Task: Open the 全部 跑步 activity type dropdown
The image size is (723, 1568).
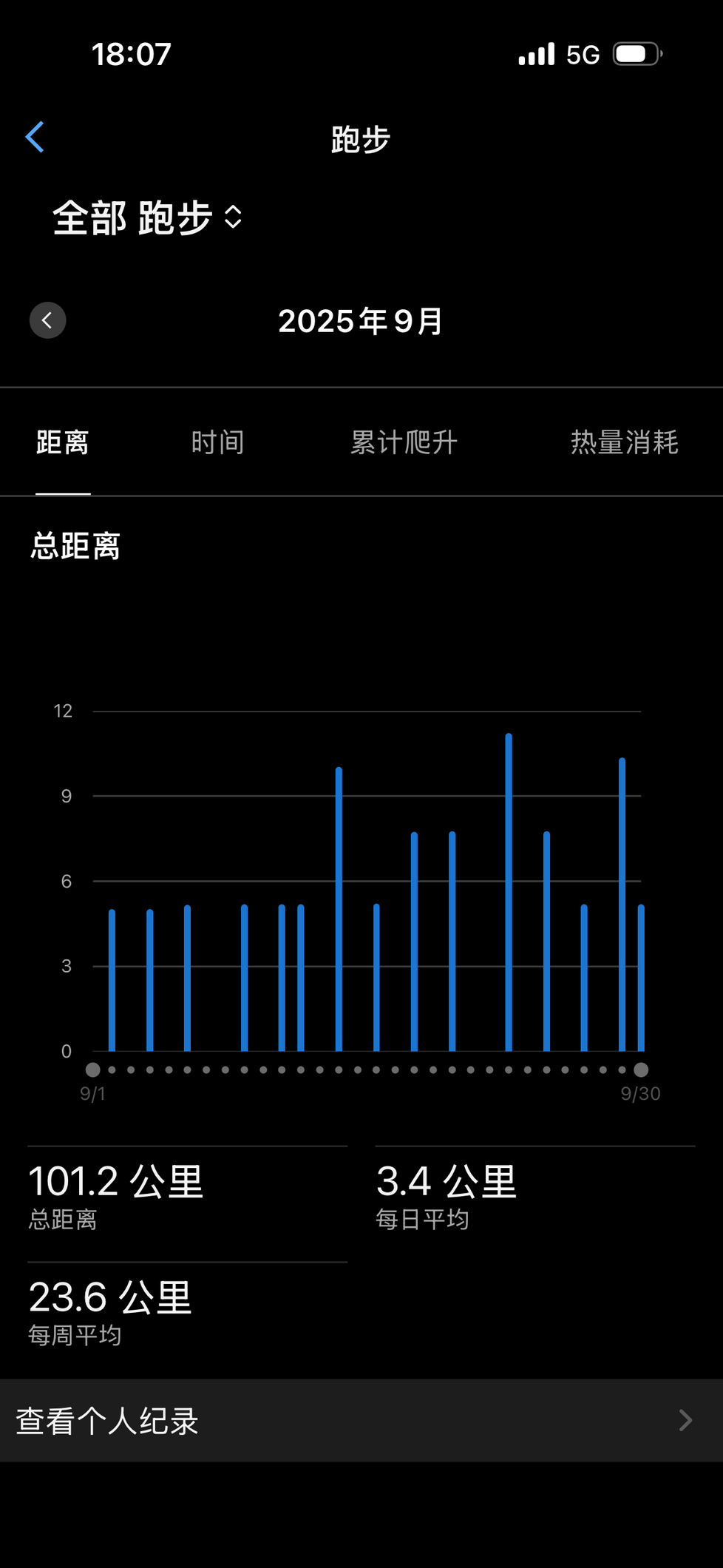Action: [x=148, y=217]
